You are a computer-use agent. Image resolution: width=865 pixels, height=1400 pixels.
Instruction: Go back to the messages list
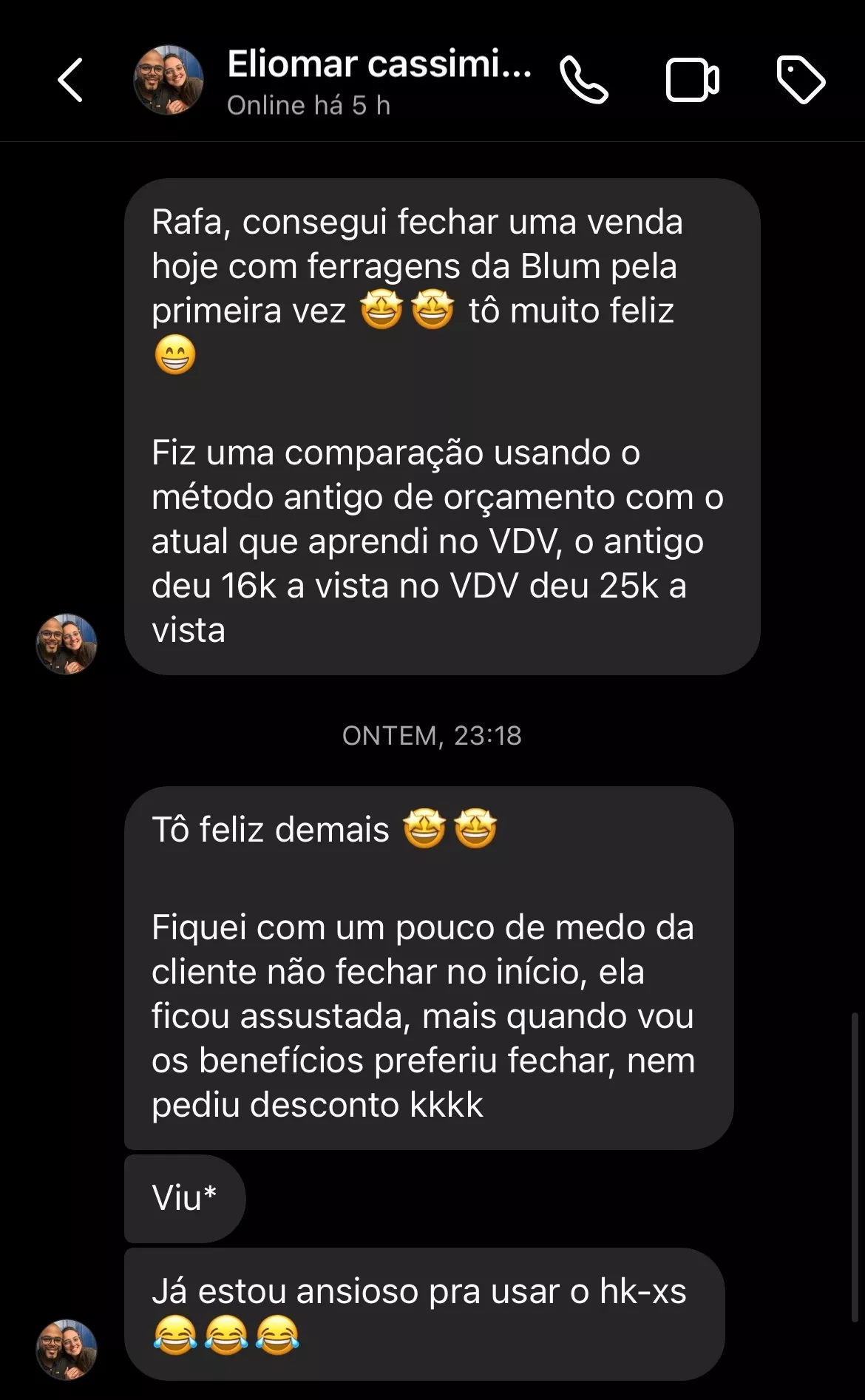pos(70,80)
